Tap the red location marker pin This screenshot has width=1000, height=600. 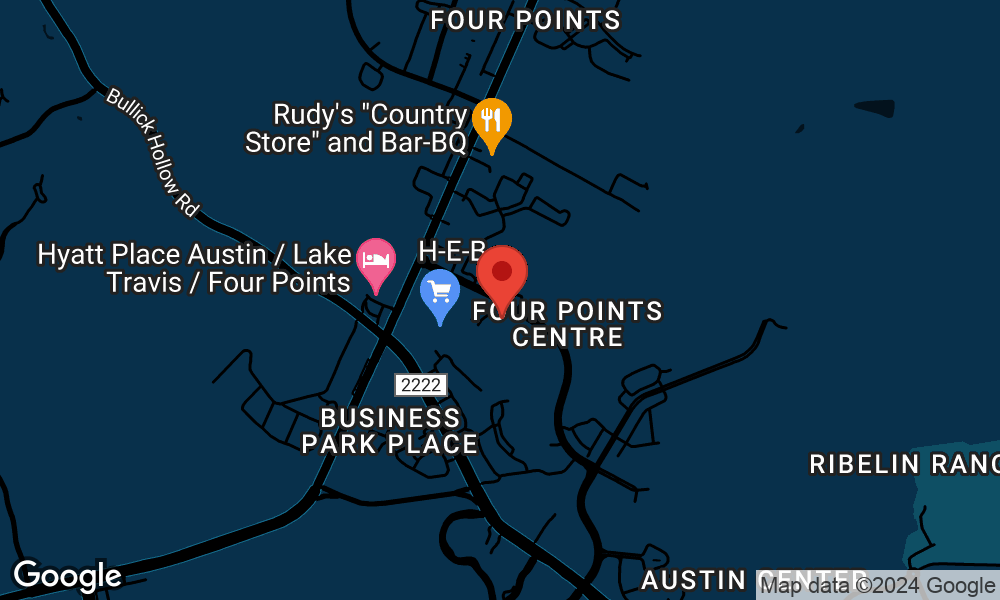502,274
